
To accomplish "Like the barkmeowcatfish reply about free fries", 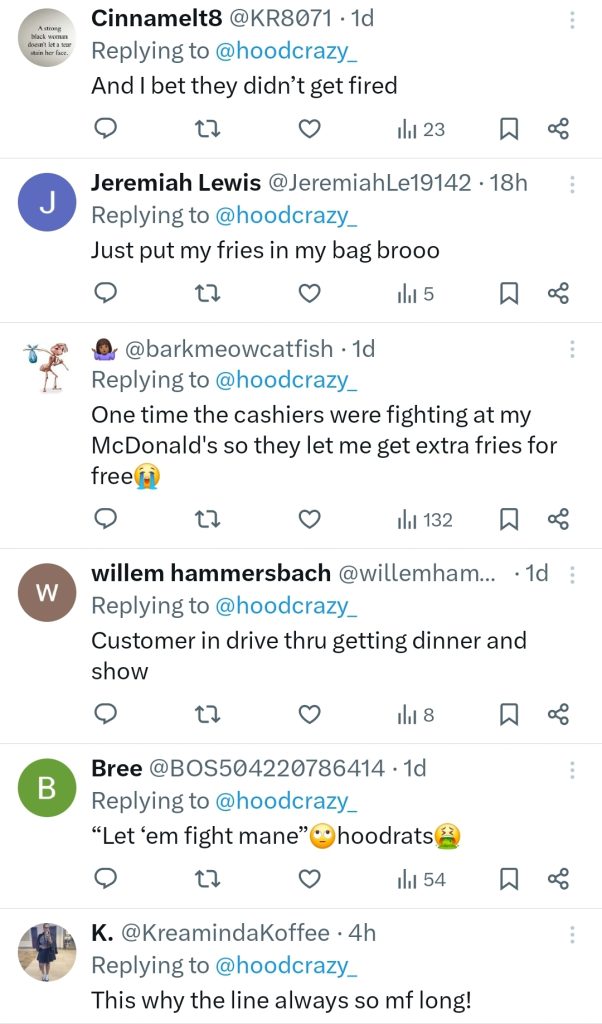I will tap(310, 519).
